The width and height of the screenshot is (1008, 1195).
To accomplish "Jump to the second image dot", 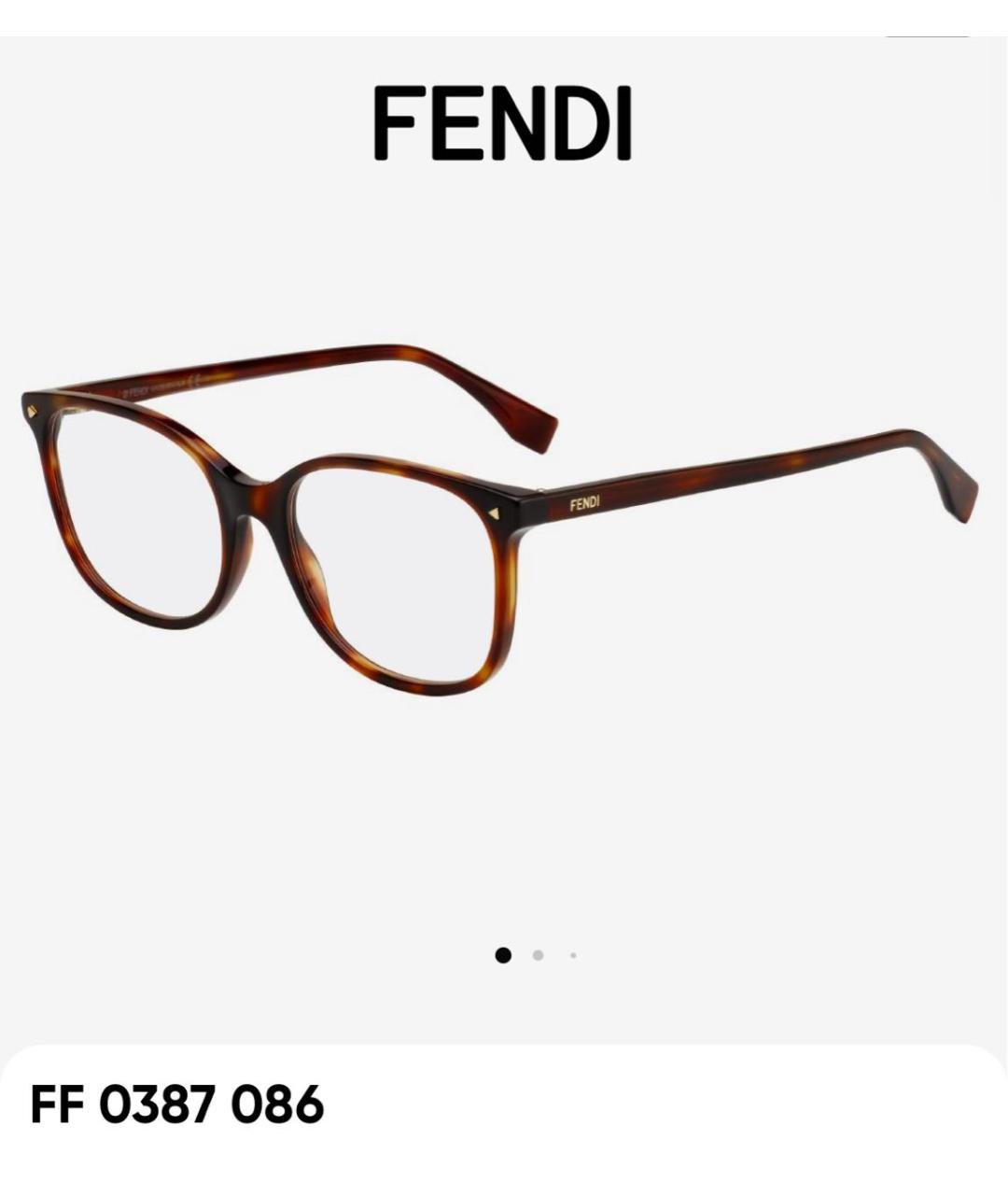I will 538,955.
